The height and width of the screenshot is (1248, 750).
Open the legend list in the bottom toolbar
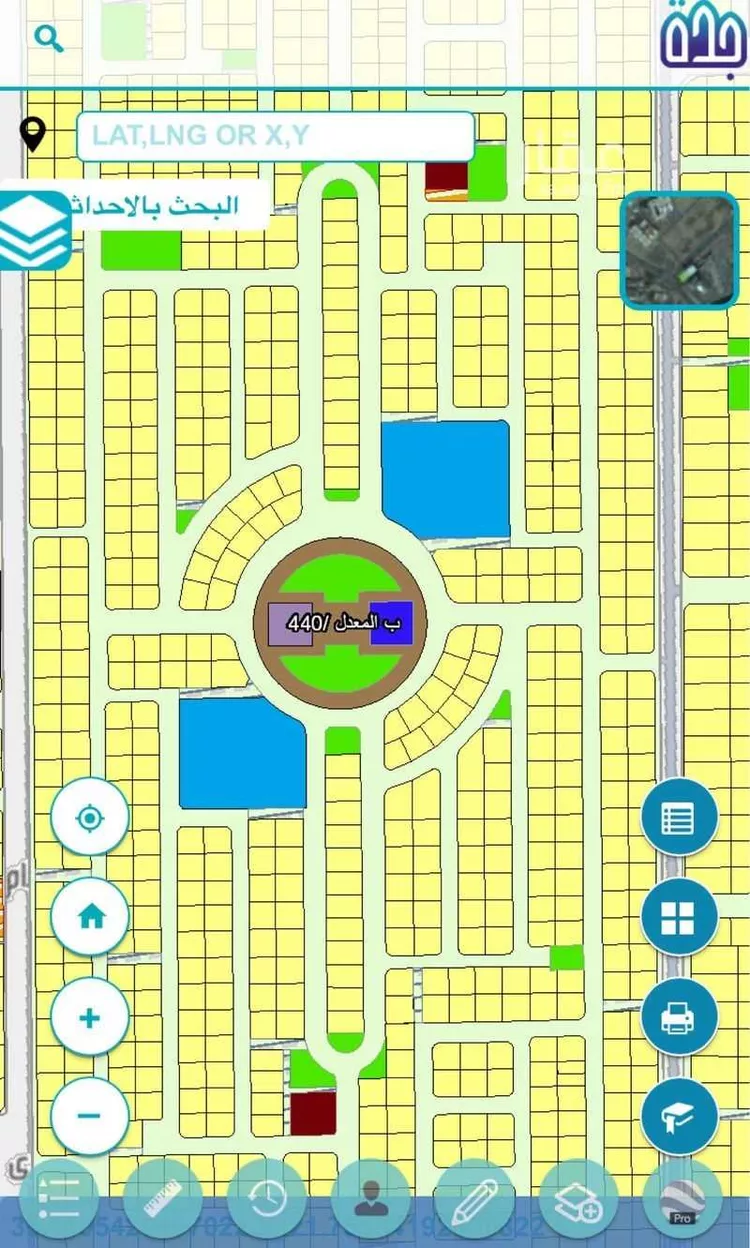click(59, 1199)
